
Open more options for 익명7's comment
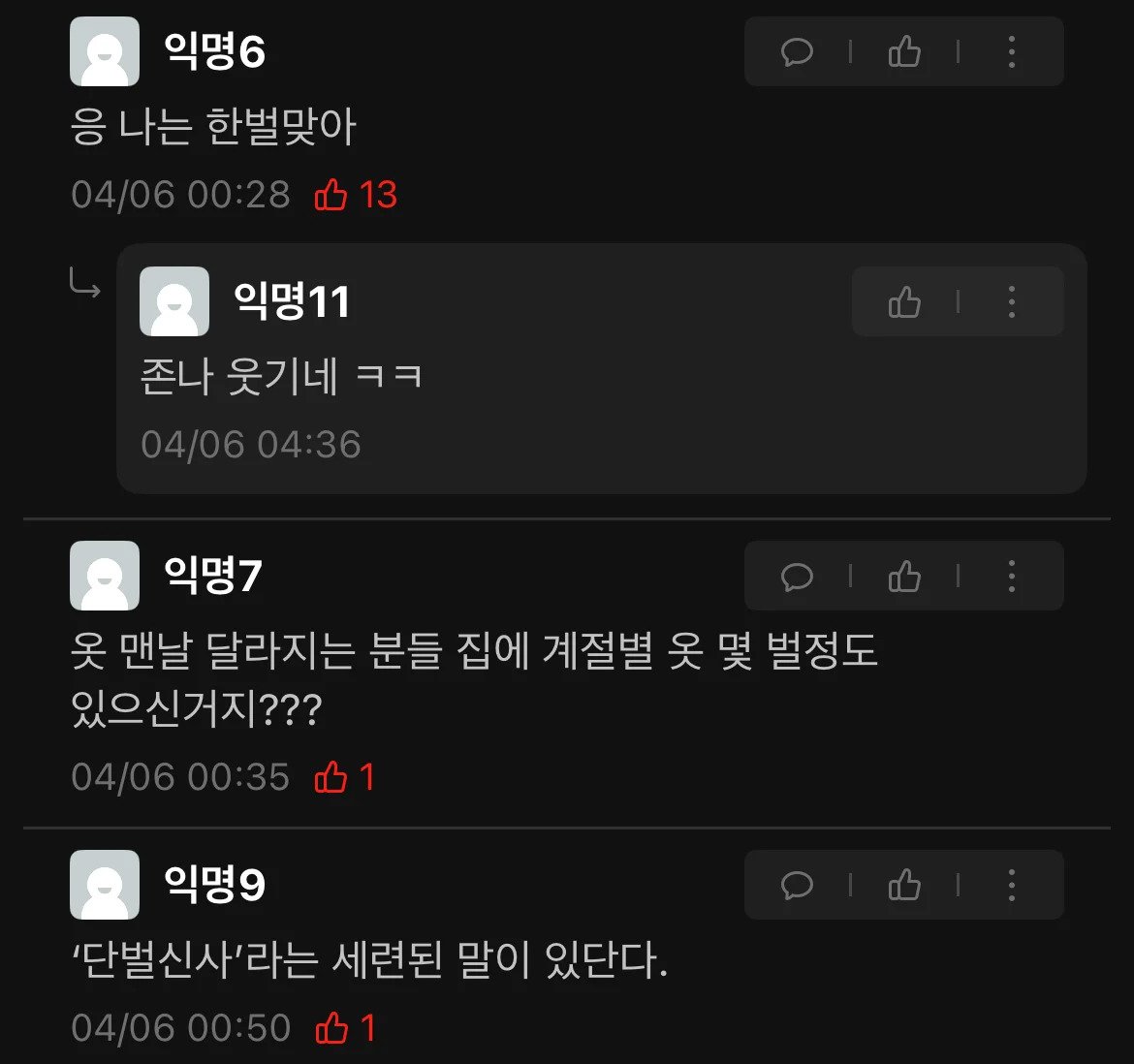1012,577
